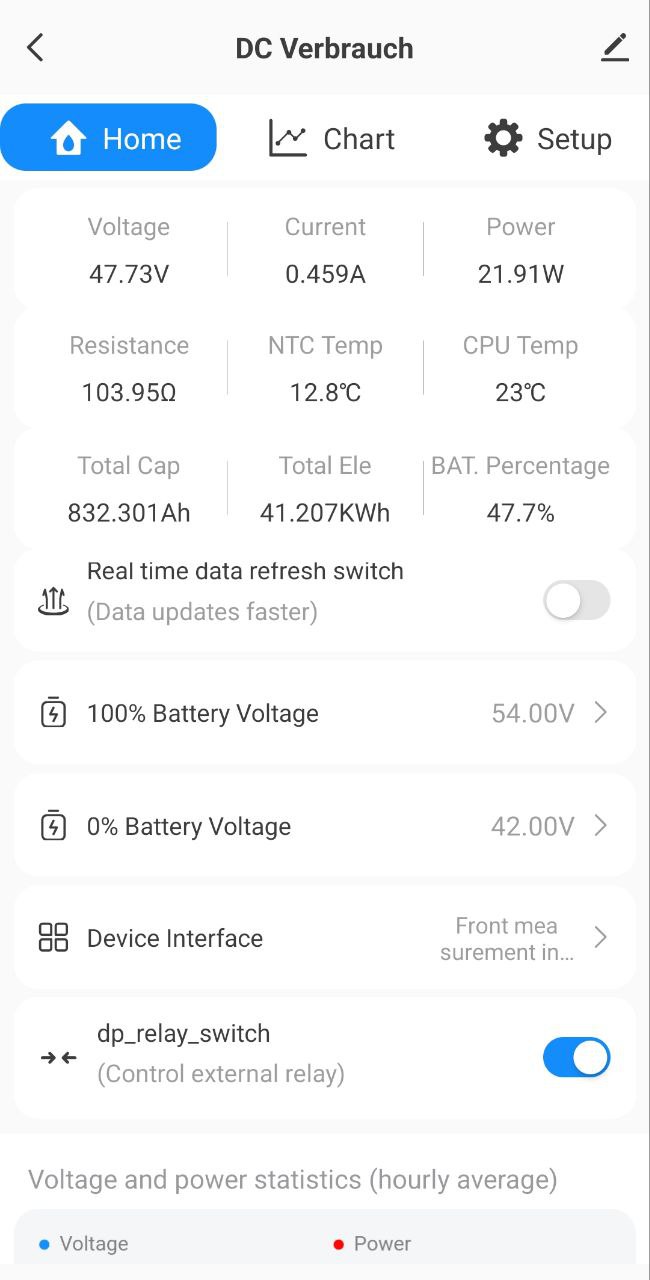Open 0% Battery Voltage setting

(x=324, y=826)
